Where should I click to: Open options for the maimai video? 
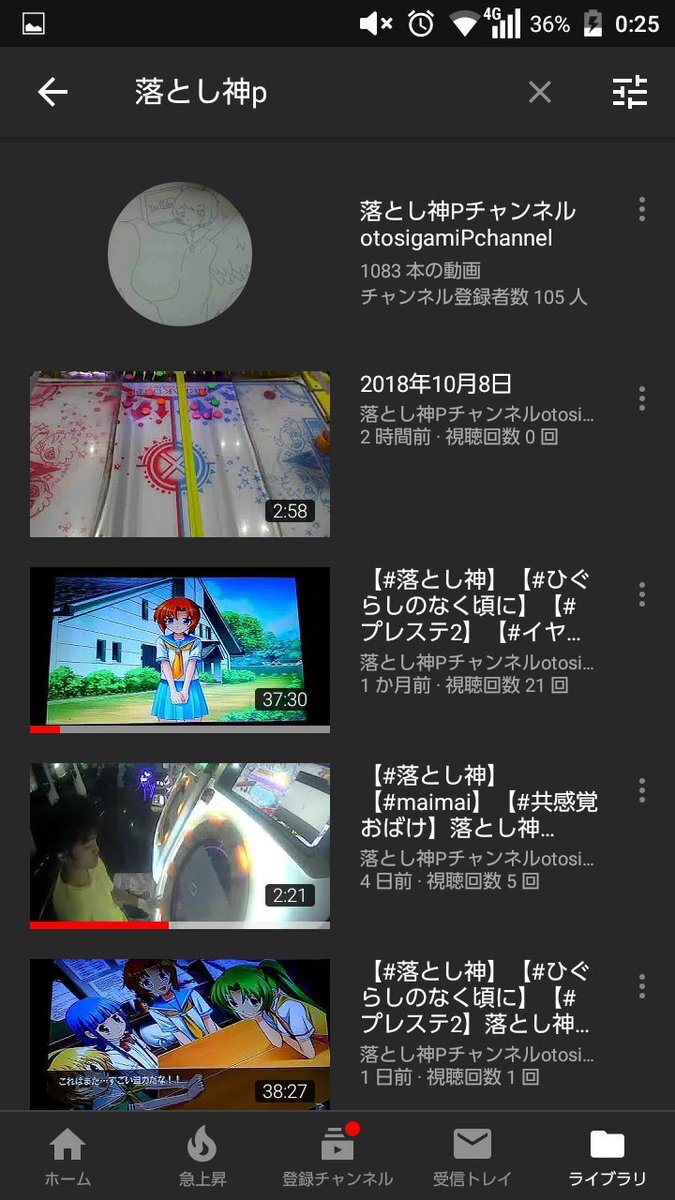tap(641, 789)
